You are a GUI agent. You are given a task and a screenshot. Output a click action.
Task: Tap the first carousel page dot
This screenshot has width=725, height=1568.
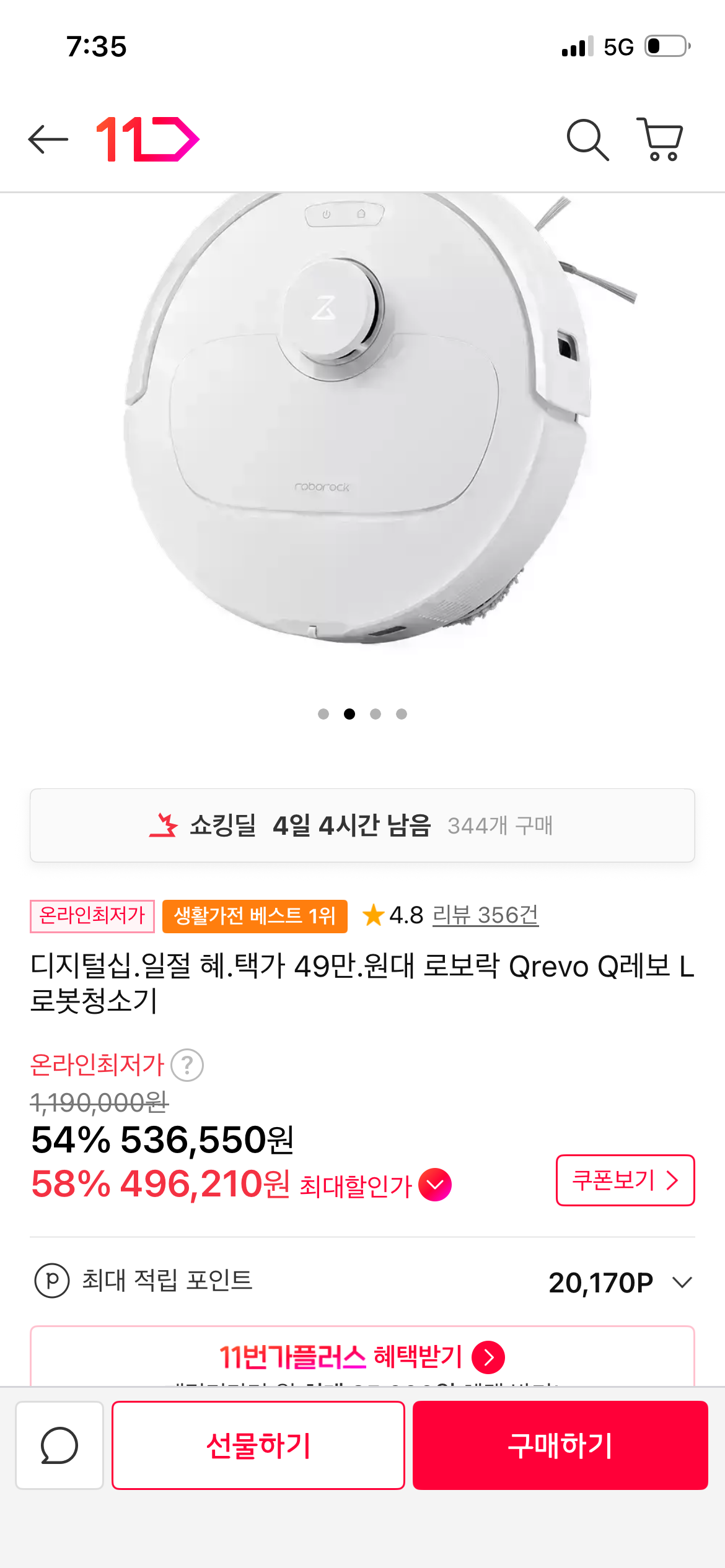tap(323, 713)
